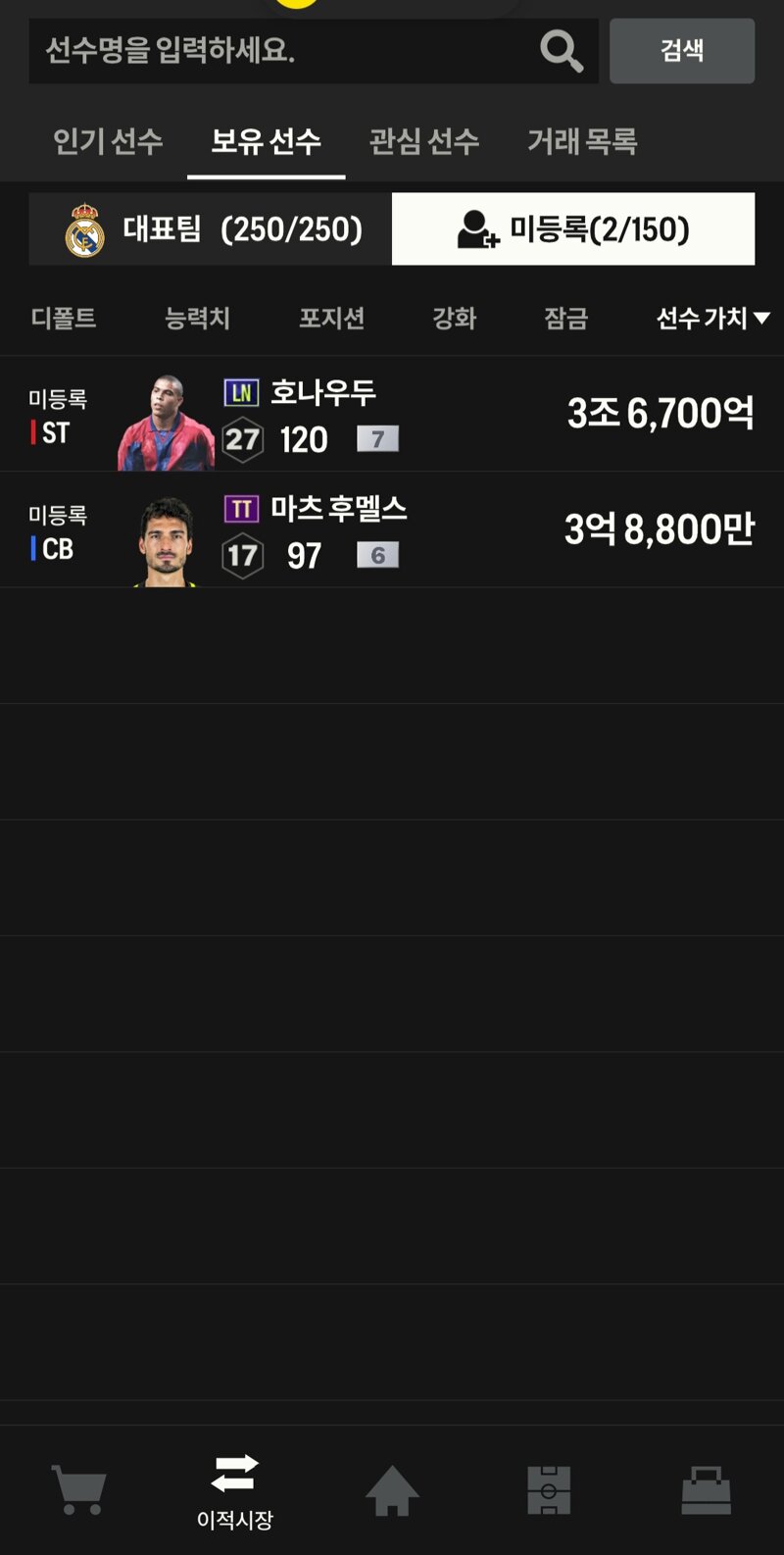The image size is (784, 1555).
Task: Switch to the 인기 선수 tab
Action: (x=108, y=141)
